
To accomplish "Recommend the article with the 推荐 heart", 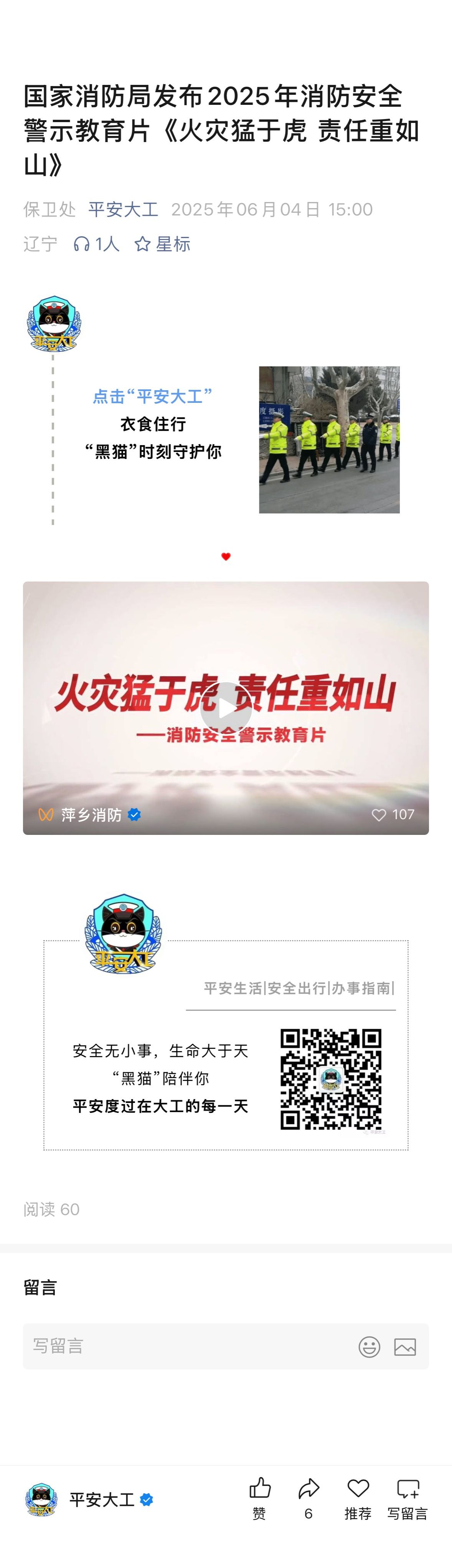I will pyautogui.click(x=358, y=1498).
